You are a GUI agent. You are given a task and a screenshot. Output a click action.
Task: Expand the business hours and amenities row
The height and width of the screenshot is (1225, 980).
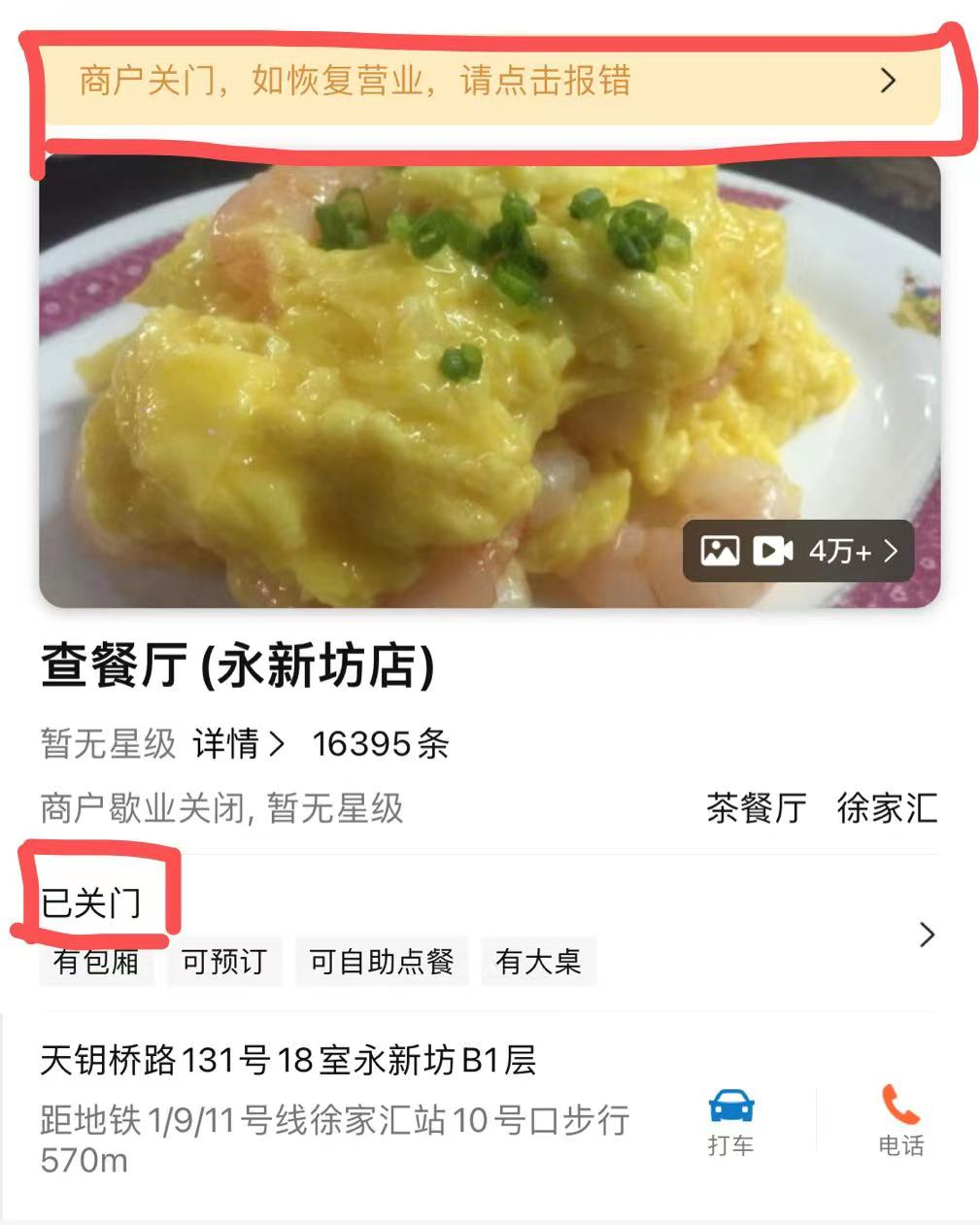927,935
